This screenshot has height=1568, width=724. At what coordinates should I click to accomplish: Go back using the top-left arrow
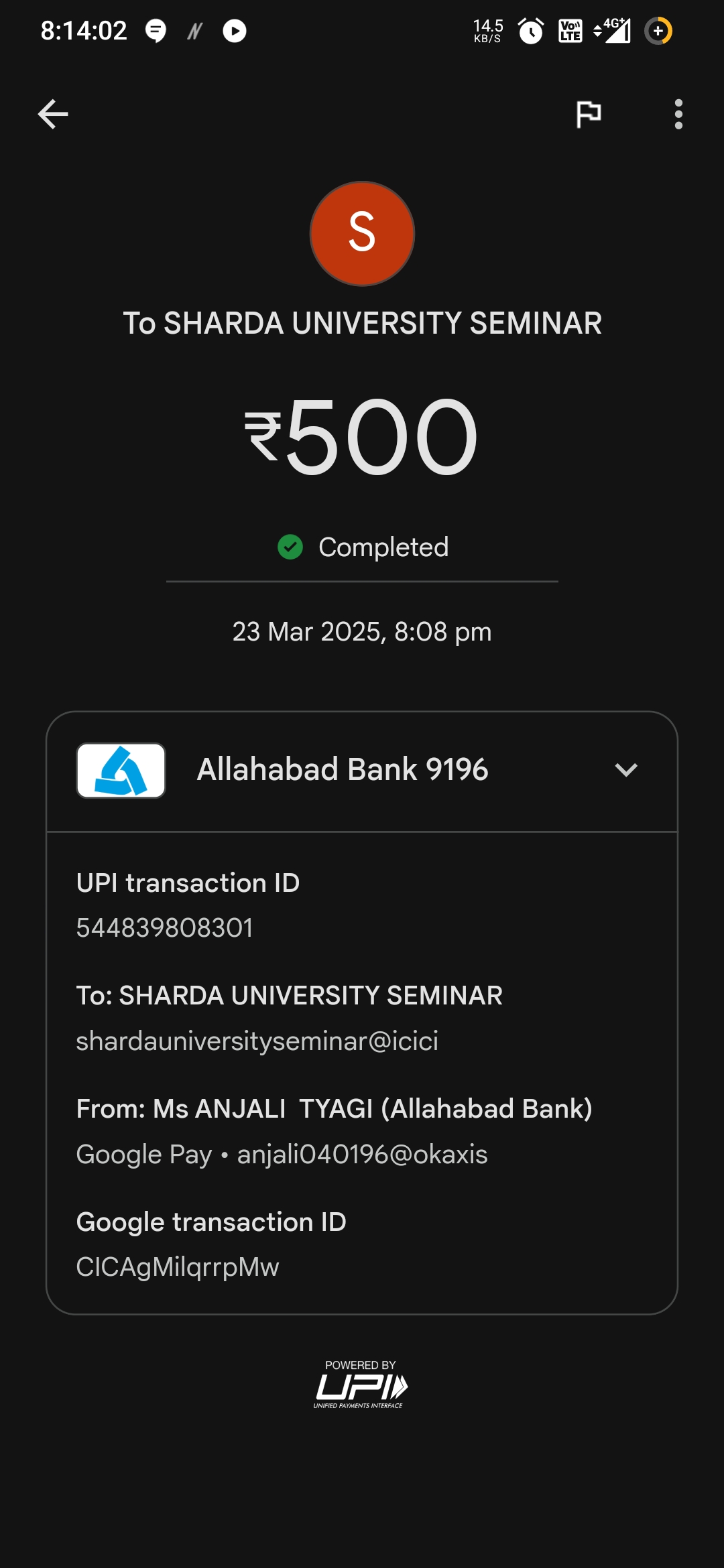pos(53,114)
